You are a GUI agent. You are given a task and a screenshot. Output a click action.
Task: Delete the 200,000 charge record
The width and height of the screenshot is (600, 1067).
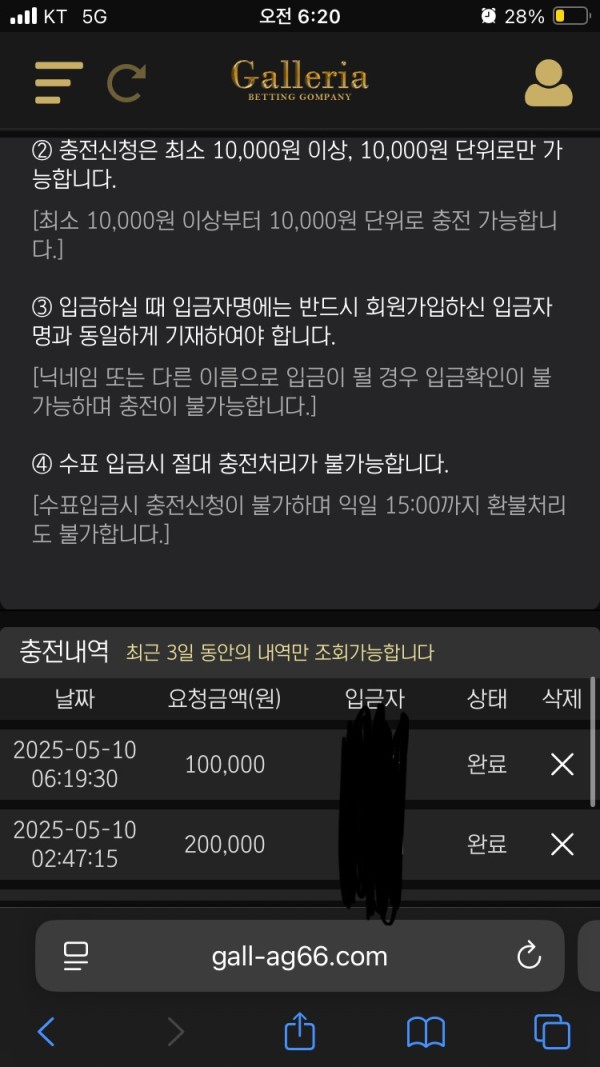pos(562,845)
